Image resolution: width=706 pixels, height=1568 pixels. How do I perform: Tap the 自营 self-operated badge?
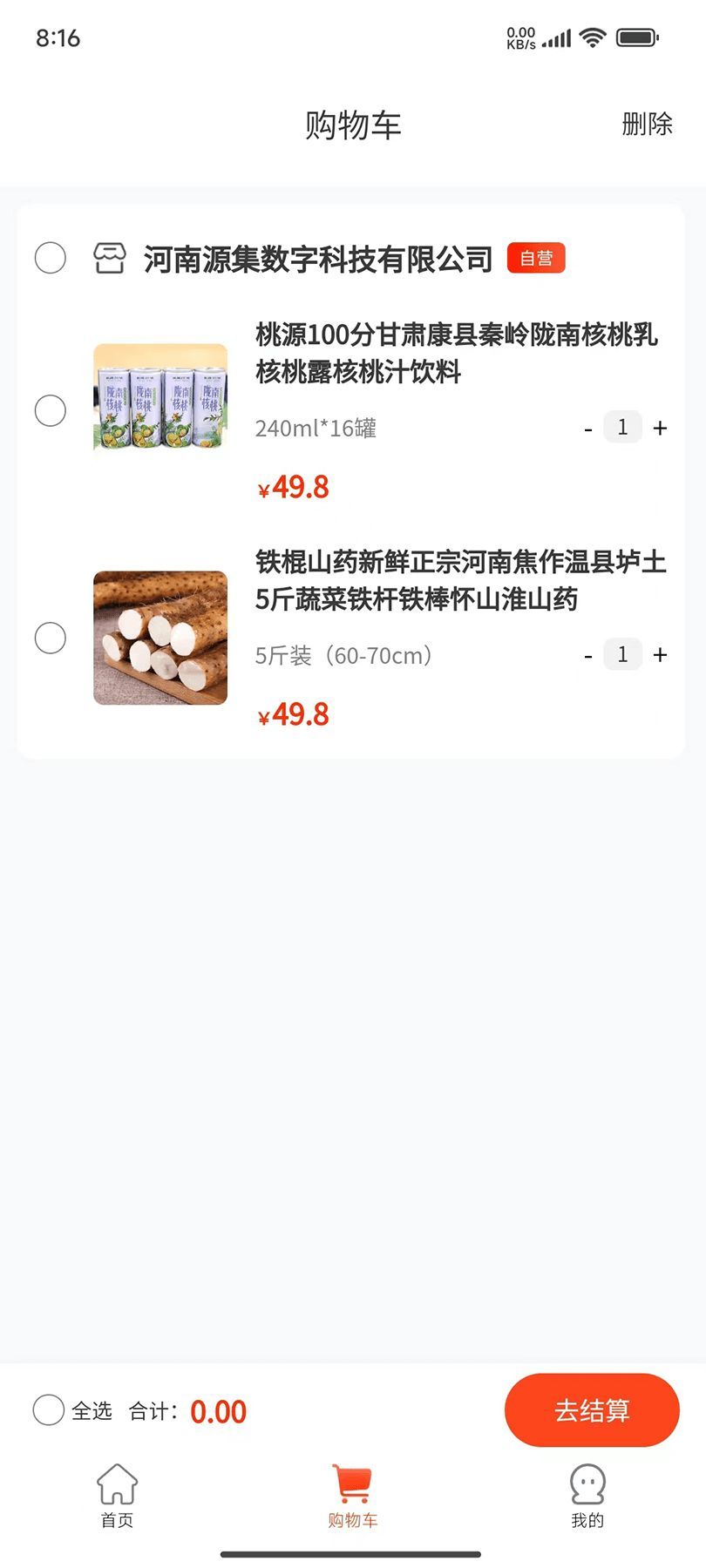point(536,258)
